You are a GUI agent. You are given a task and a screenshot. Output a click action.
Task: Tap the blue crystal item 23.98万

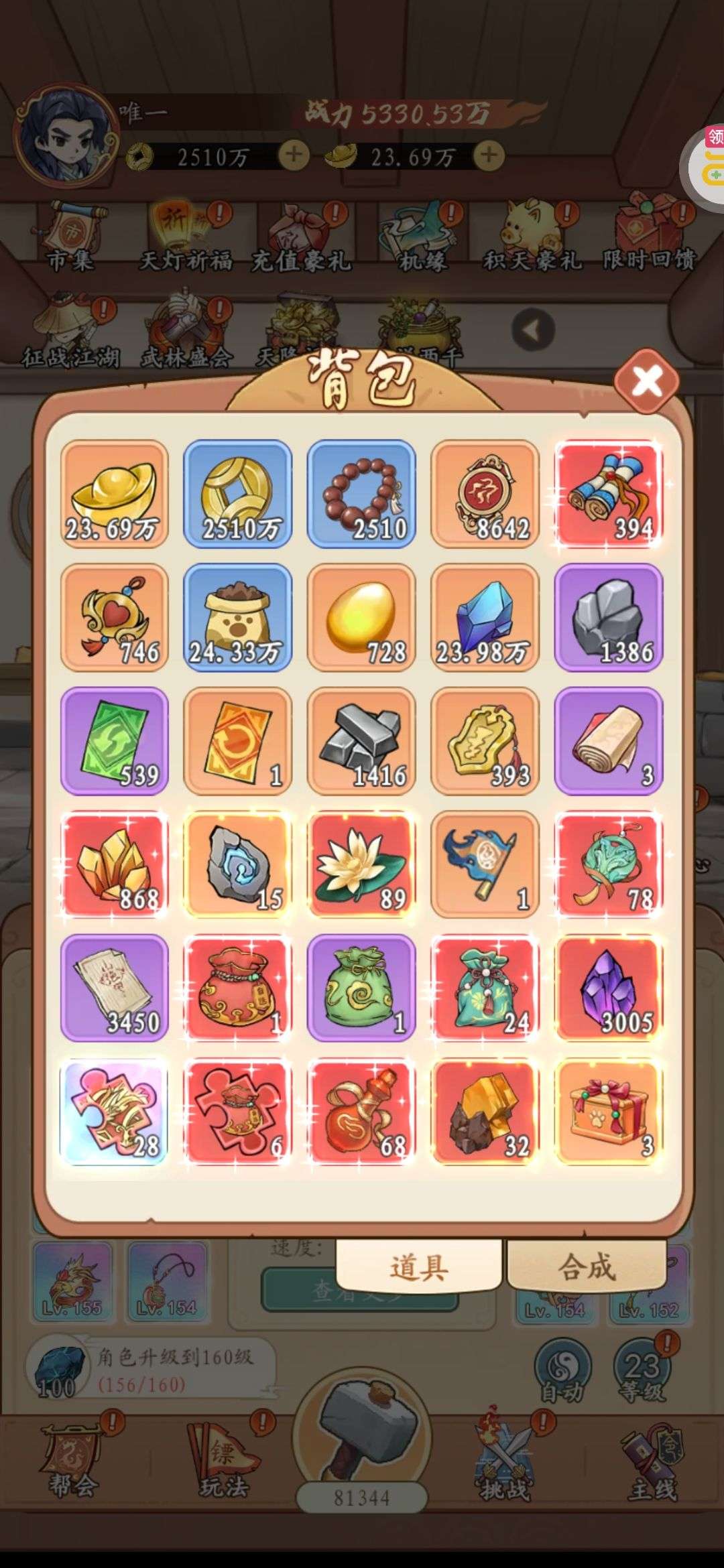click(x=485, y=617)
